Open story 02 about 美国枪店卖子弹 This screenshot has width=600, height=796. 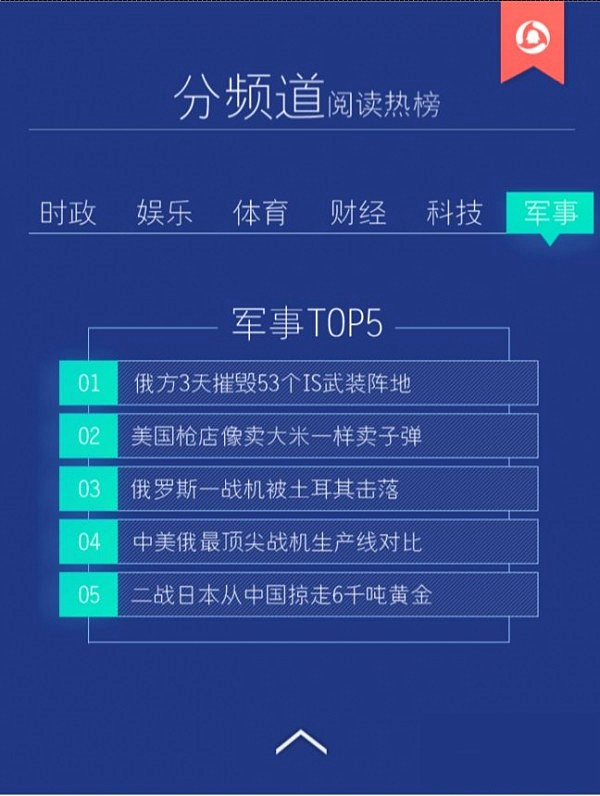pyautogui.click(x=298, y=436)
